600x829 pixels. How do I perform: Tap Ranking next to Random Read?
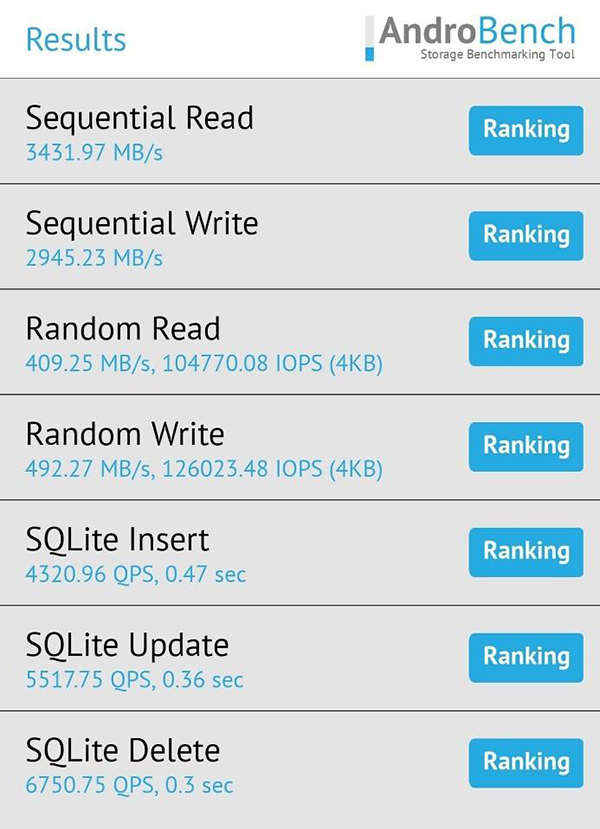(x=526, y=340)
